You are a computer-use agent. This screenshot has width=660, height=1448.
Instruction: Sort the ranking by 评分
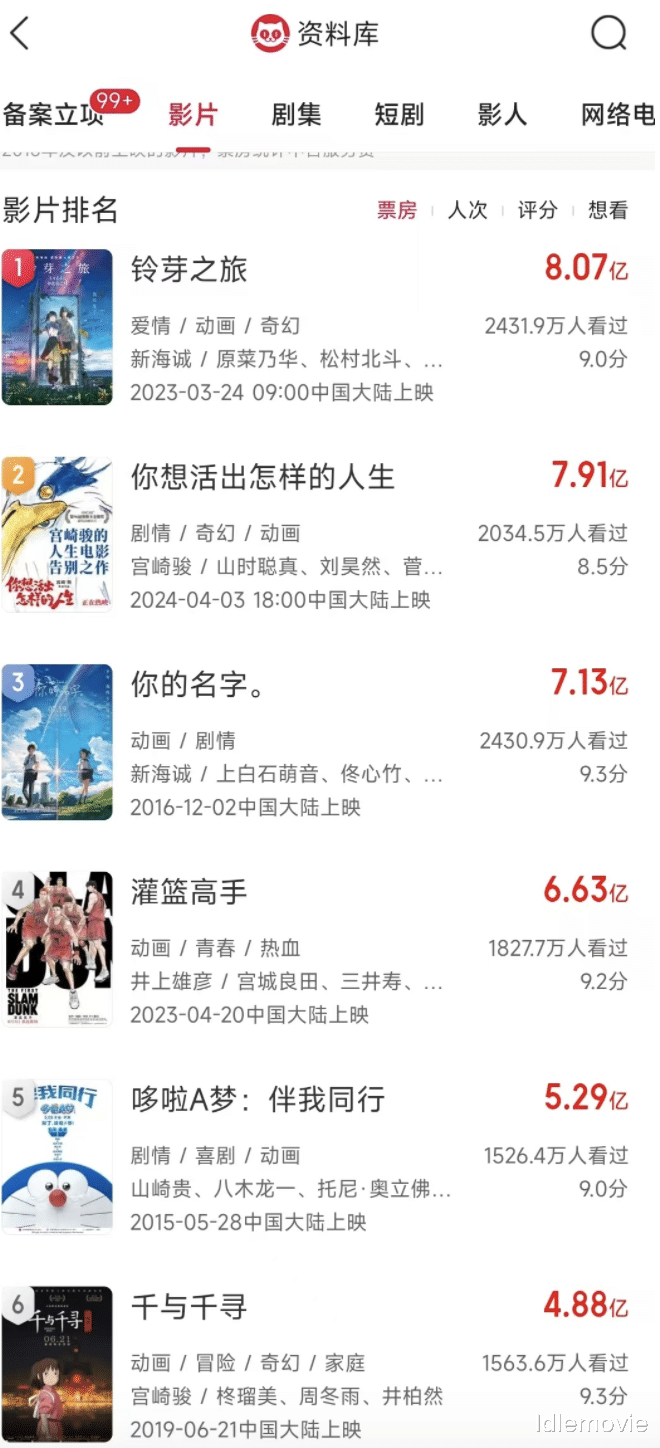point(537,210)
